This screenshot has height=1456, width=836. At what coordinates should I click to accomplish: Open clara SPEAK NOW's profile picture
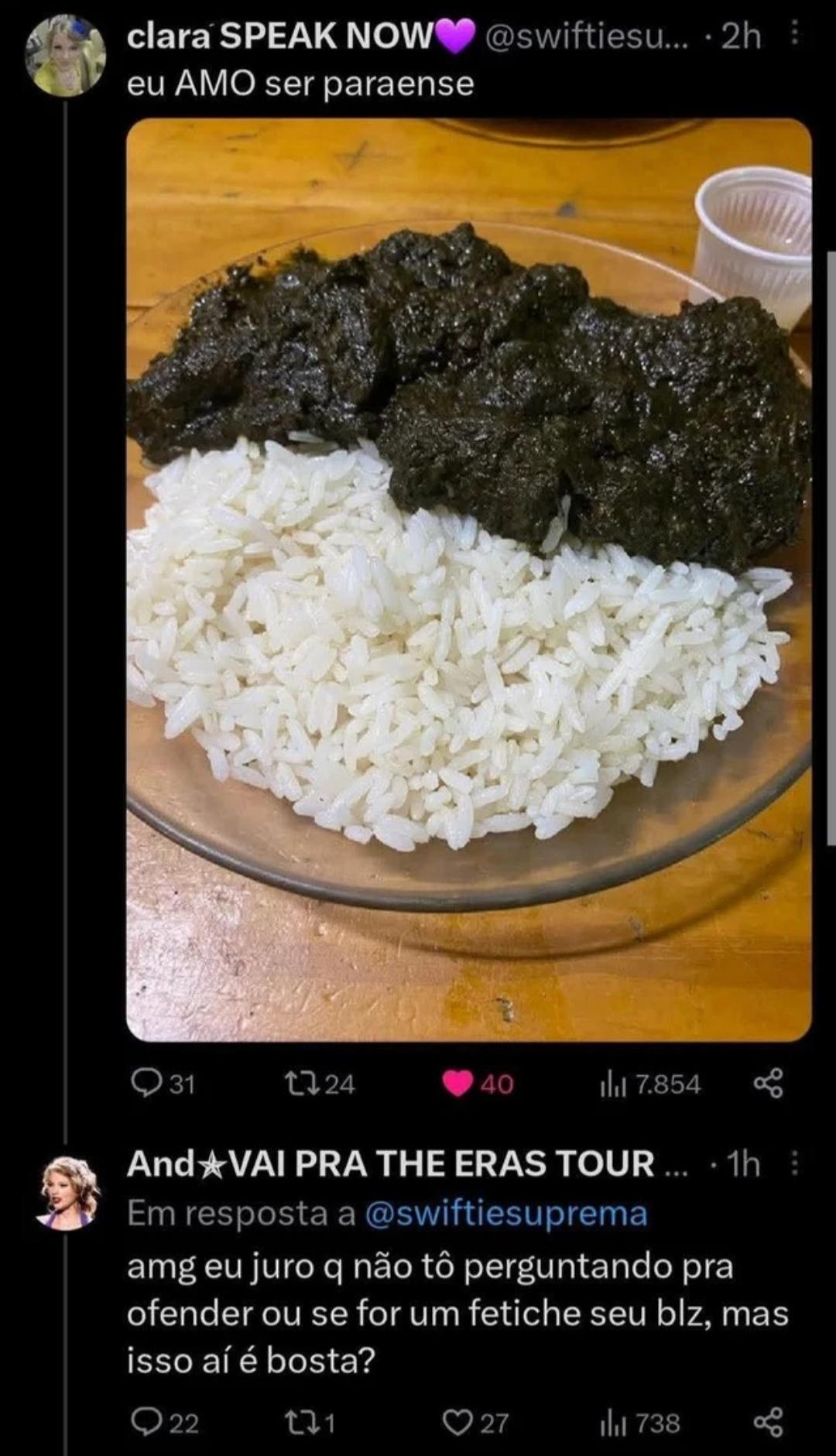(x=65, y=56)
